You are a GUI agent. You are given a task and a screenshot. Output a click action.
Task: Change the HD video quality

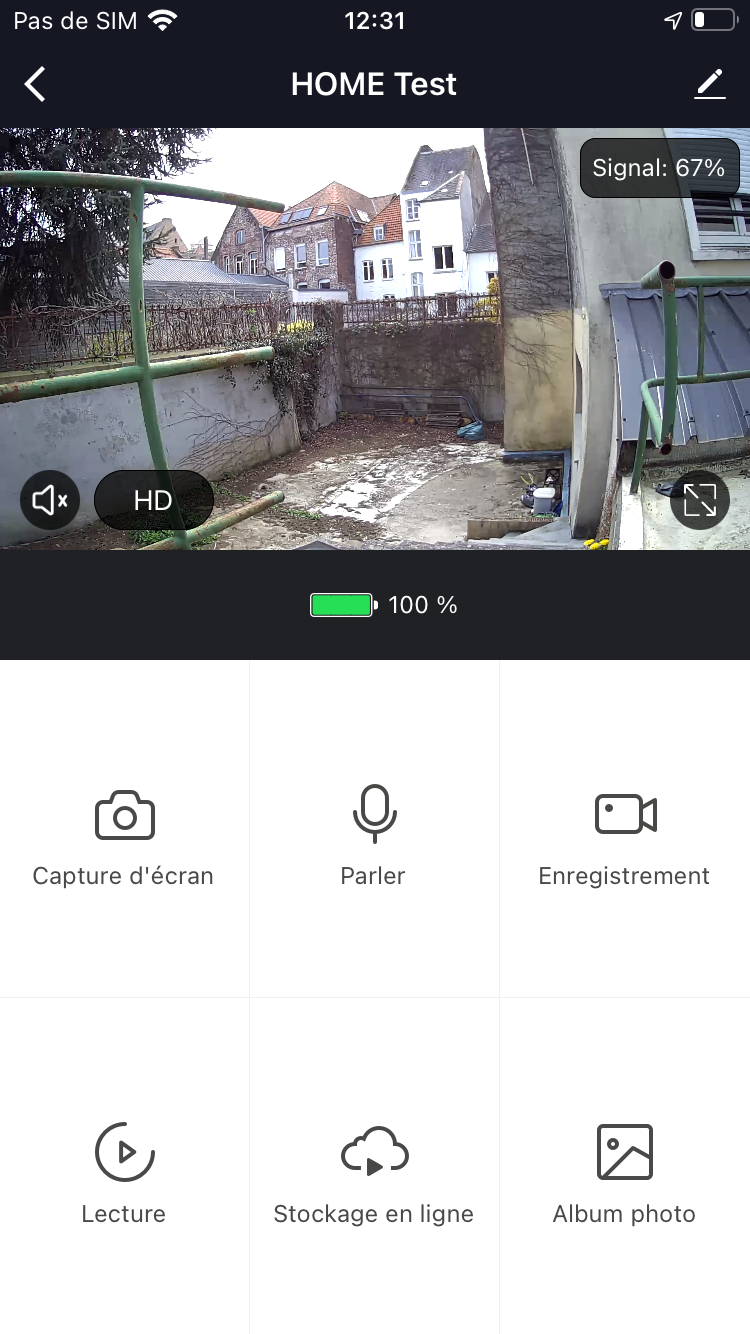pyautogui.click(x=153, y=500)
